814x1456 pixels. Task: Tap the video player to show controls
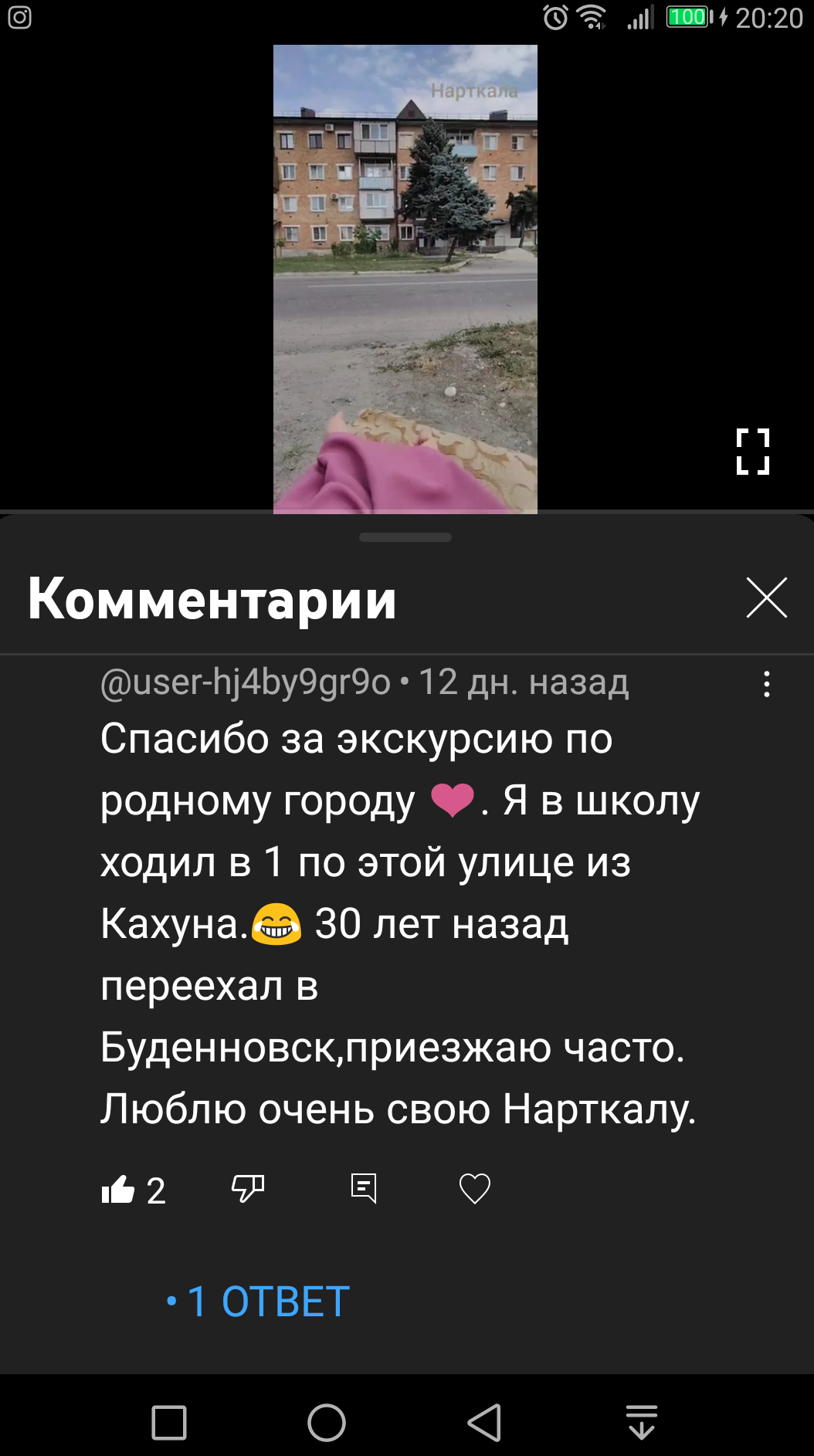coord(405,278)
